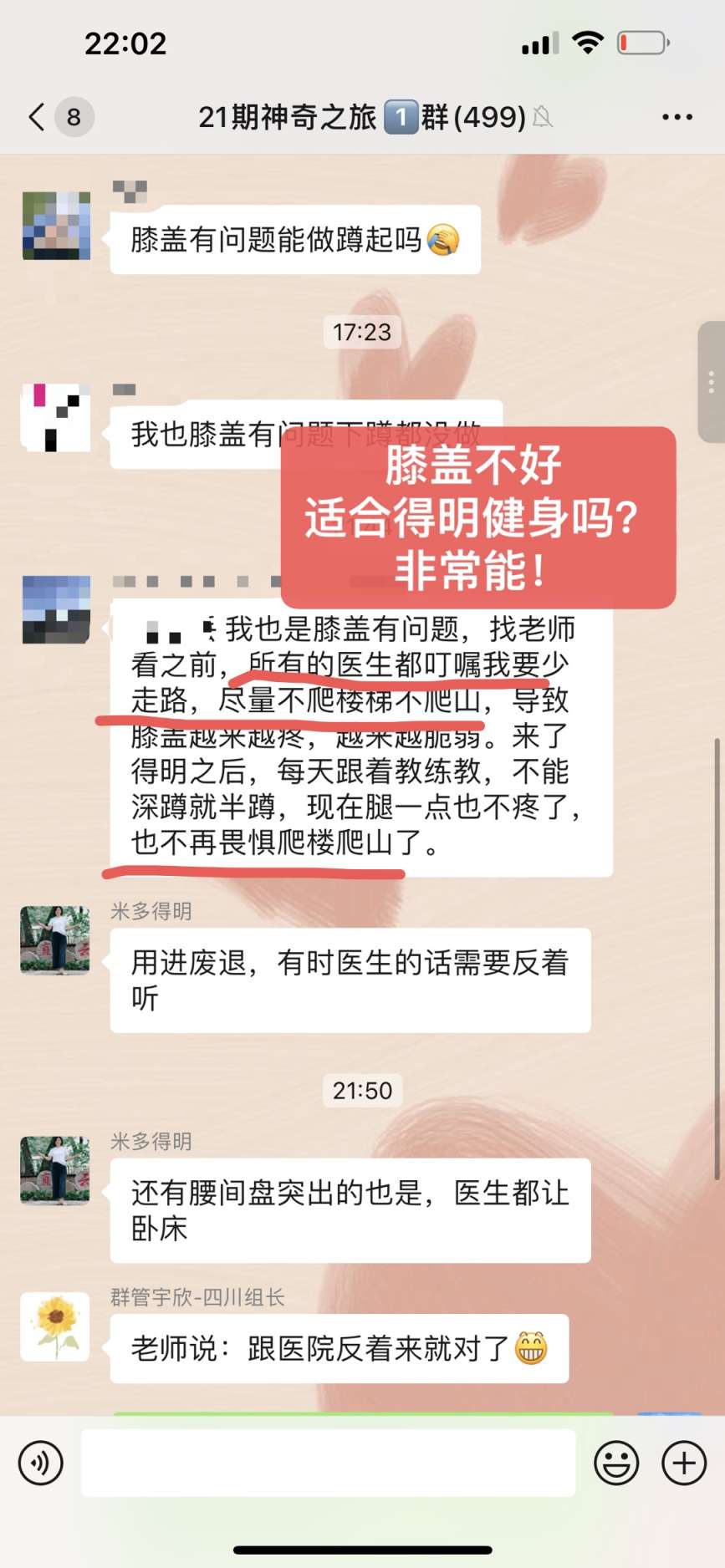Focus the message text field
This screenshot has width=725, height=1568.
click(328, 1463)
